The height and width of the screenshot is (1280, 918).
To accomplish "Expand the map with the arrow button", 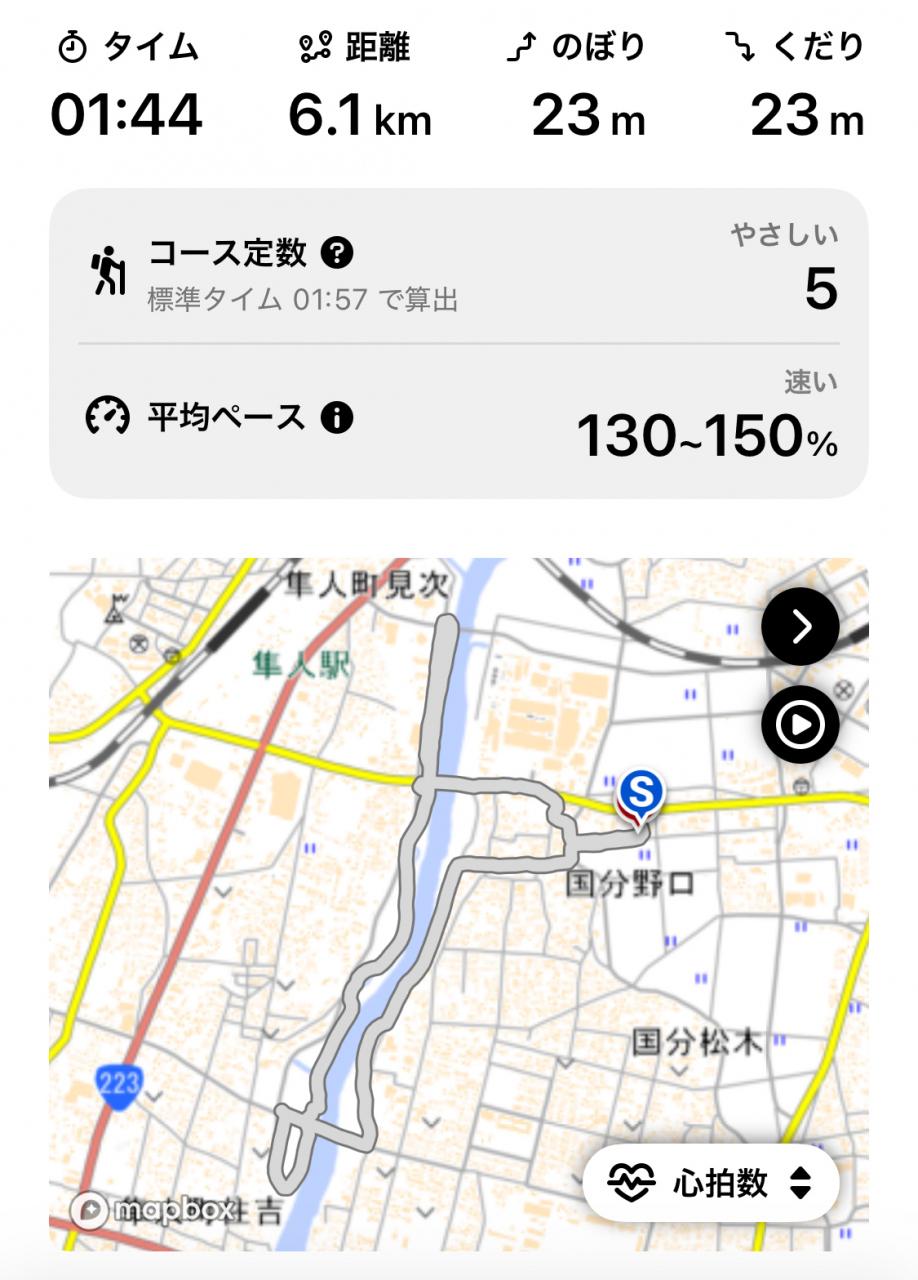I will point(800,627).
